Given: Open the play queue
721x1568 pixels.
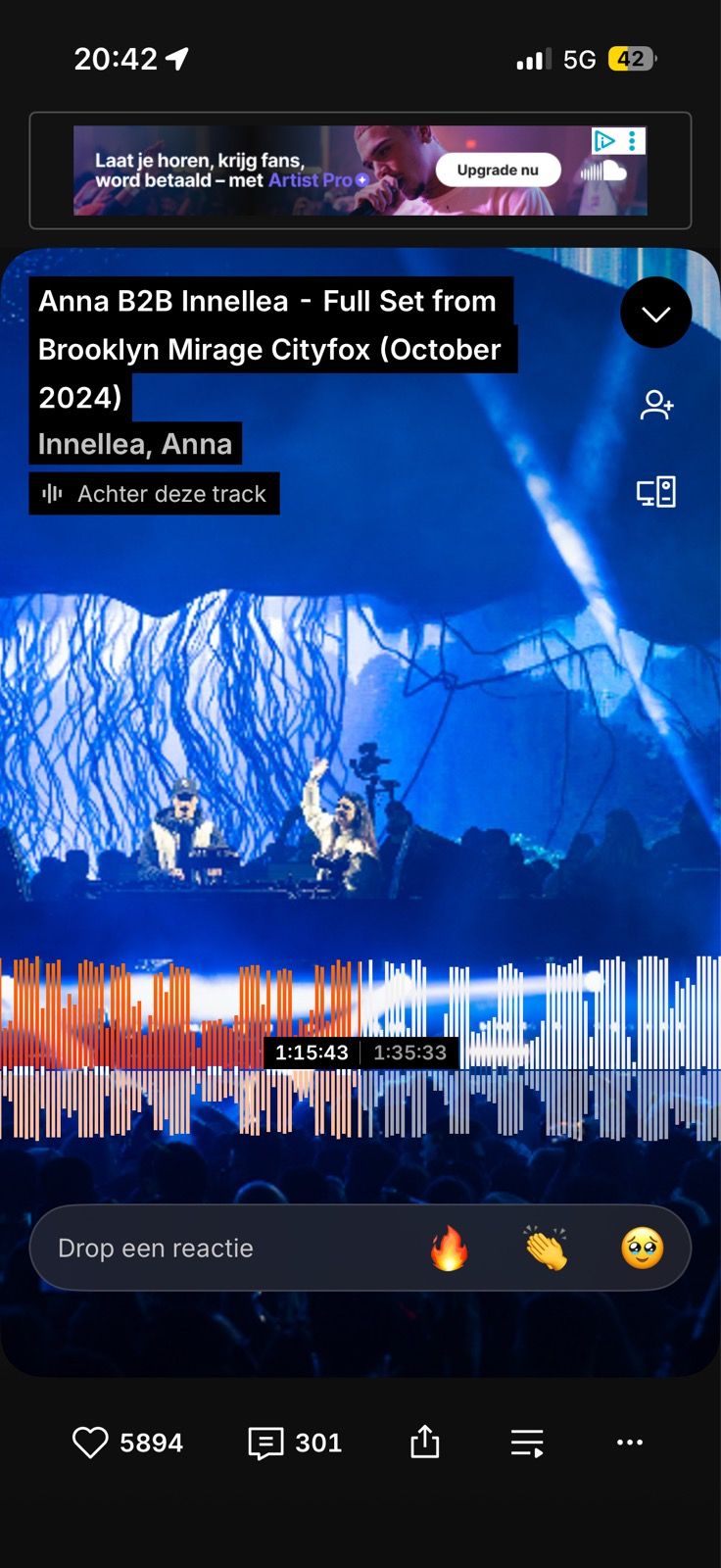Looking at the screenshot, I should tap(527, 1443).
